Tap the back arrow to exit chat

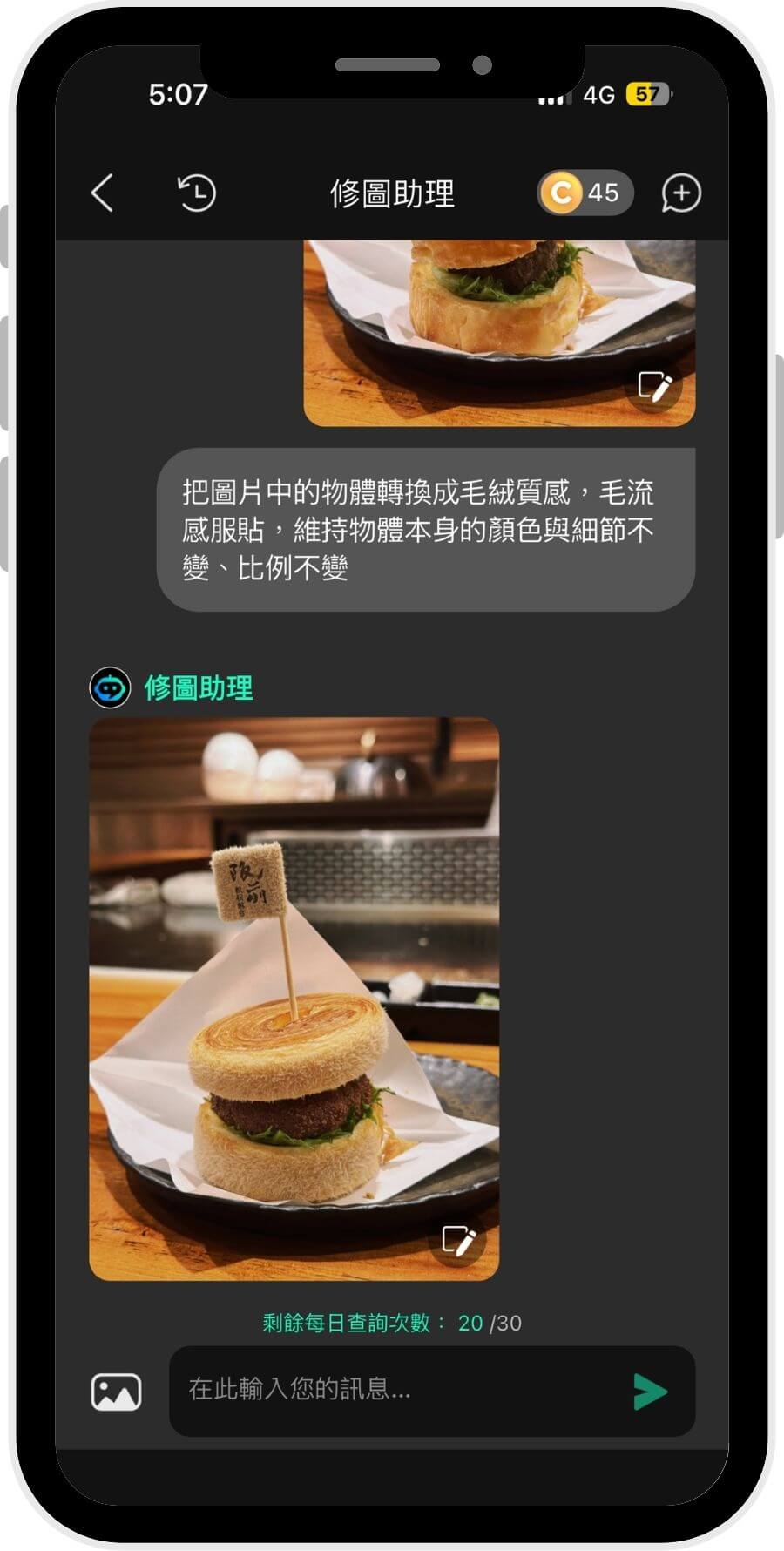click(103, 193)
